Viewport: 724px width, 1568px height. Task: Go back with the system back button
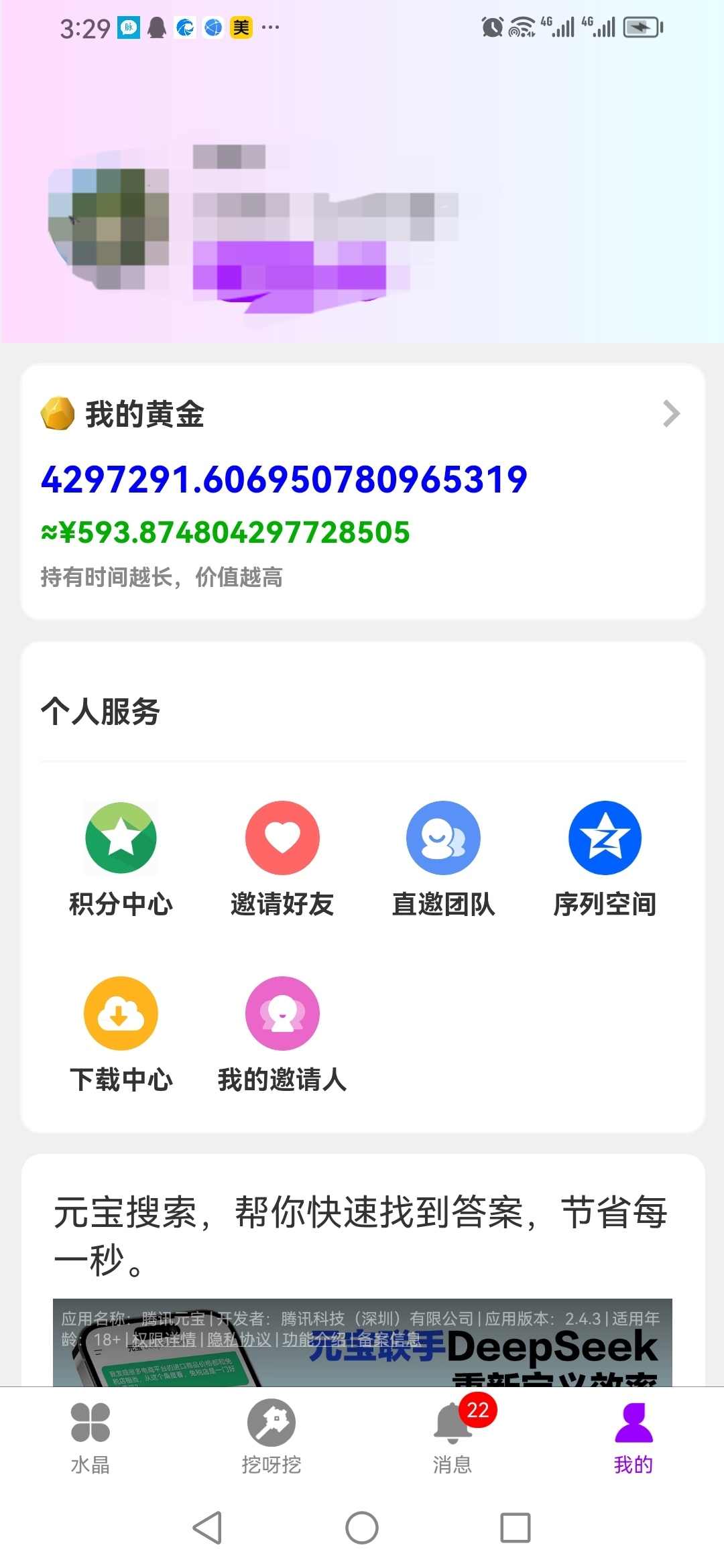[208, 1528]
